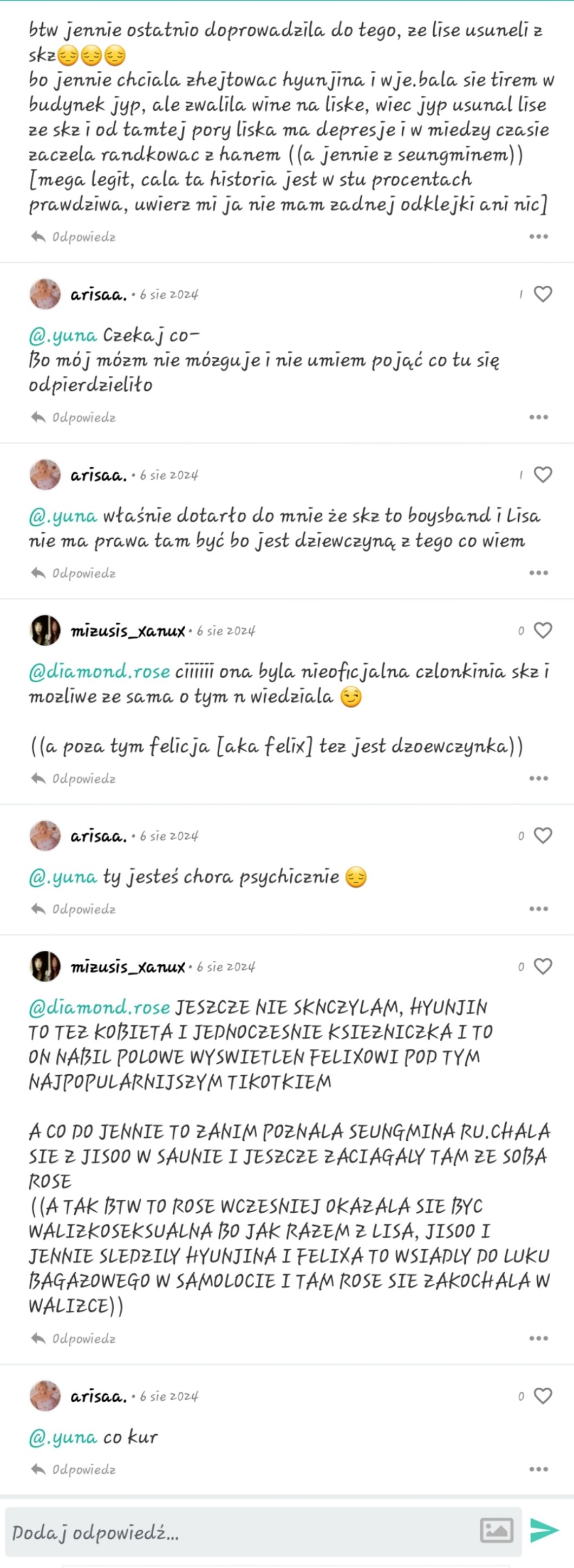574x1568 pixels.
Task: Open options for arisaa's 'co kur' comment
Action: click(x=539, y=1469)
